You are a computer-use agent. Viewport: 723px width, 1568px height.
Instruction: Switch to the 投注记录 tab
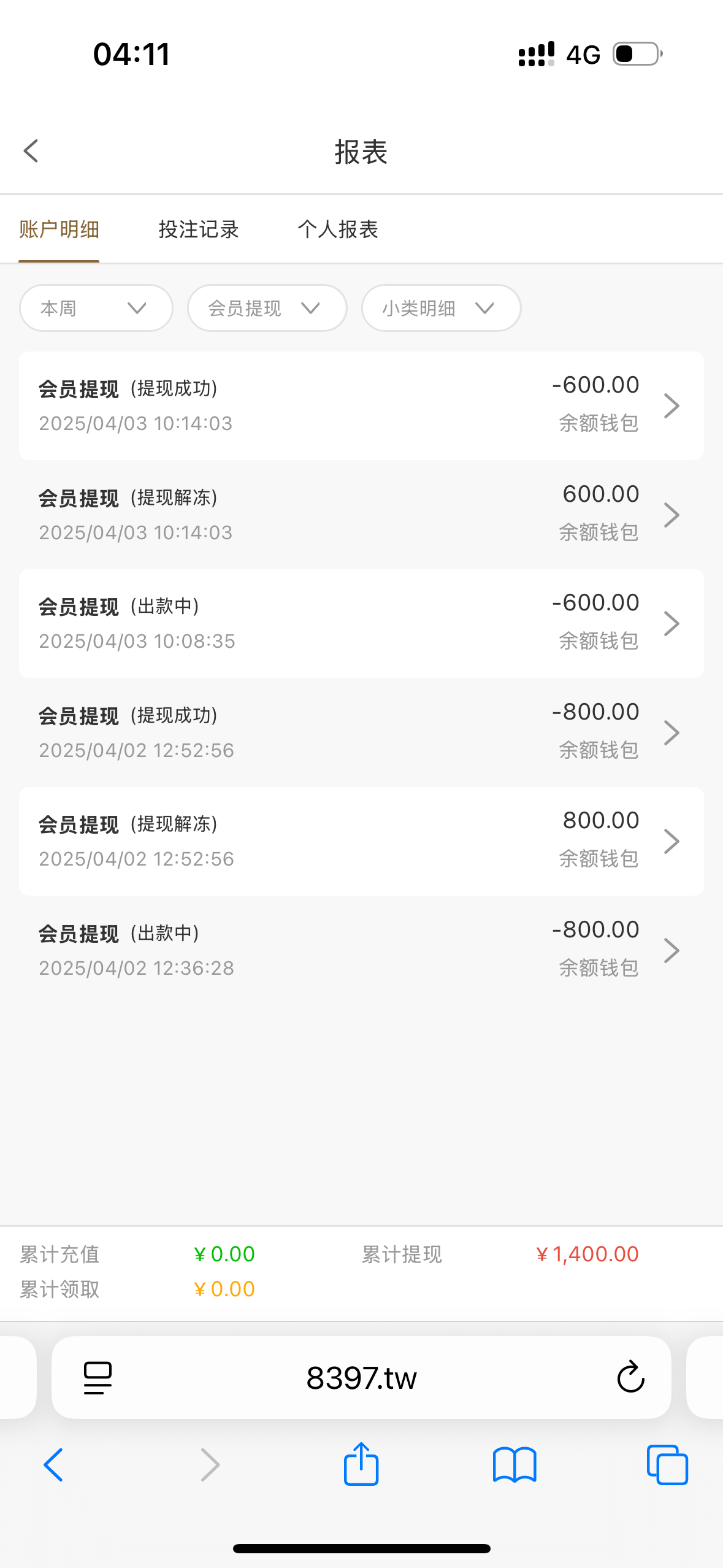point(198,229)
